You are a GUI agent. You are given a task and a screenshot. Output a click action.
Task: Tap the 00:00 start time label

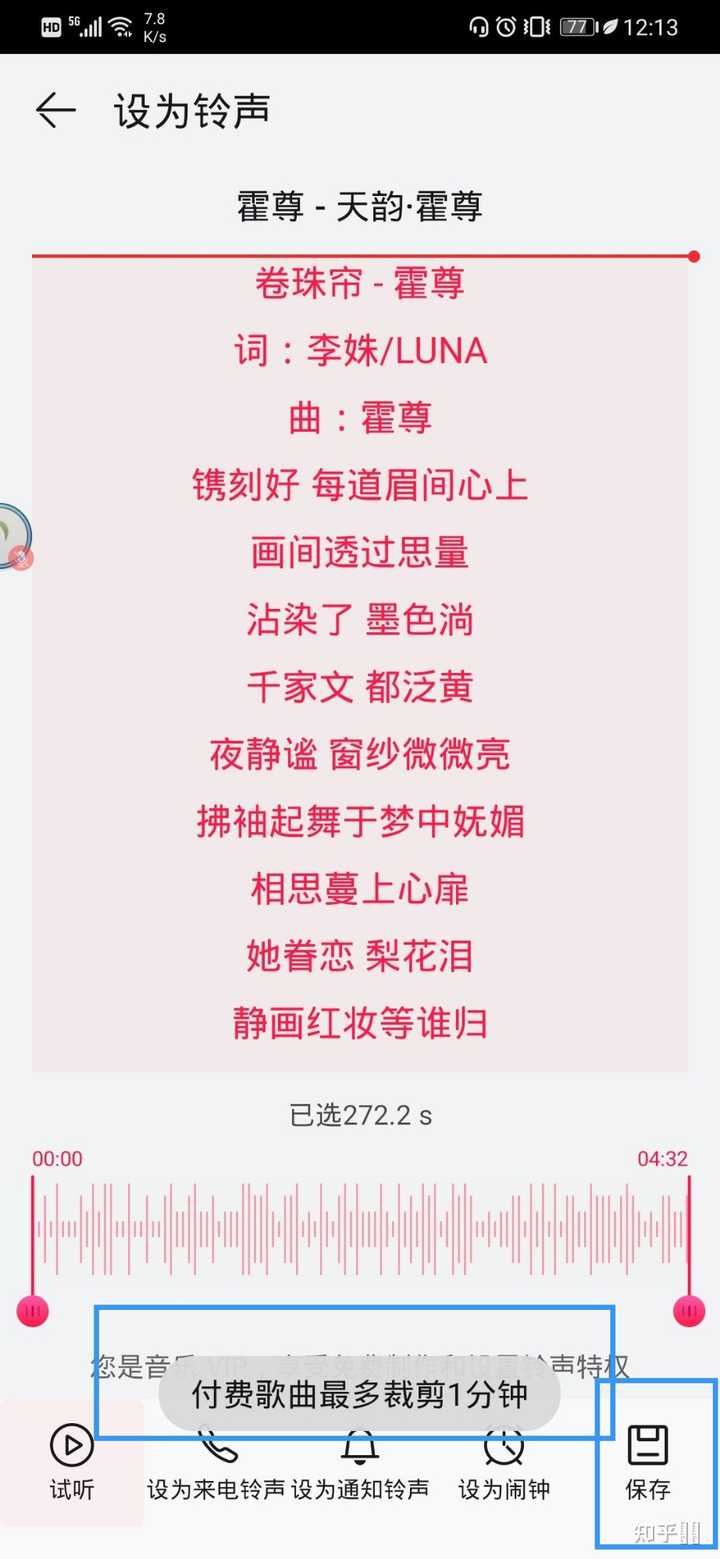tap(57, 1159)
